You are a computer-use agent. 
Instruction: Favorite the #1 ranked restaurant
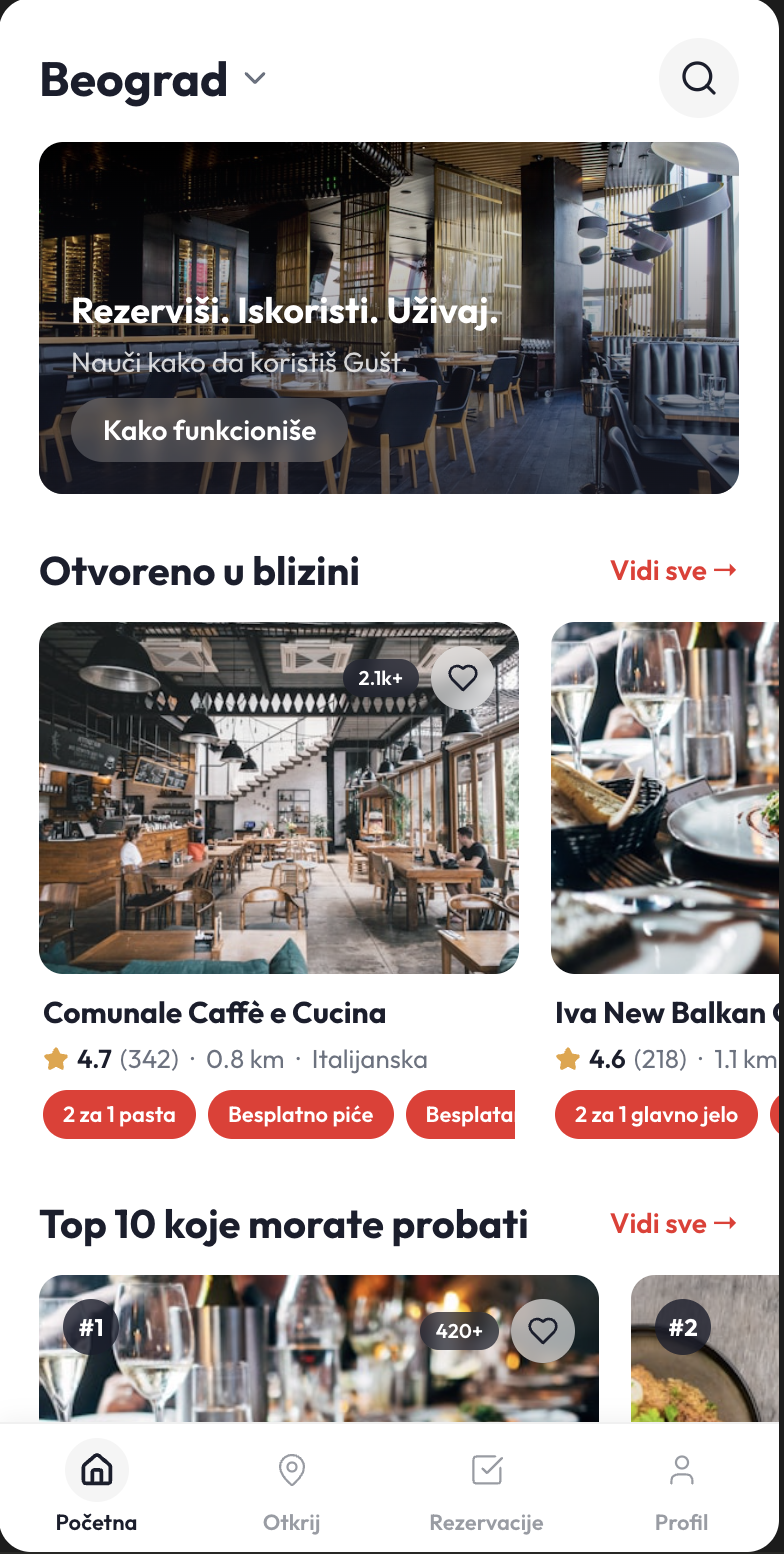[x=542, y=1331]
